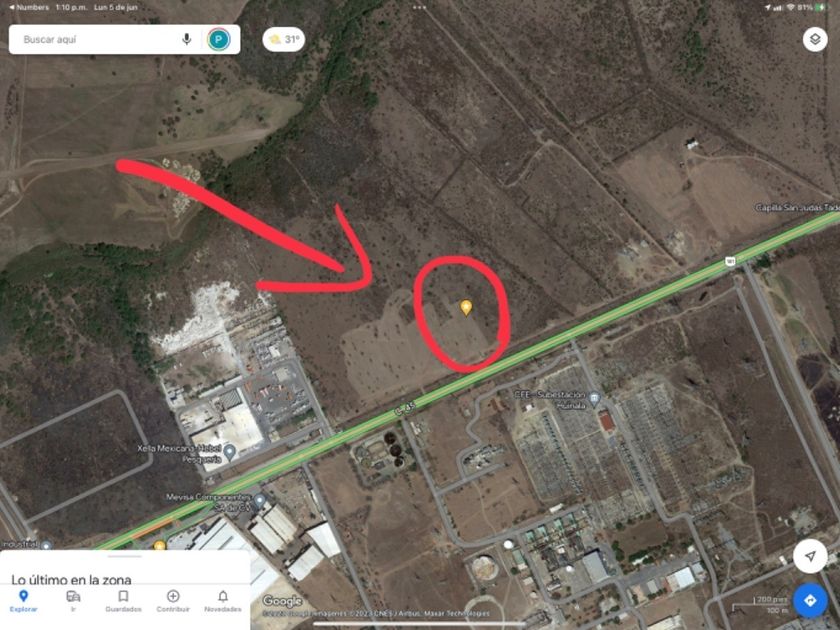
Task: Open the 31° weather chip
Action: (283, 40)
